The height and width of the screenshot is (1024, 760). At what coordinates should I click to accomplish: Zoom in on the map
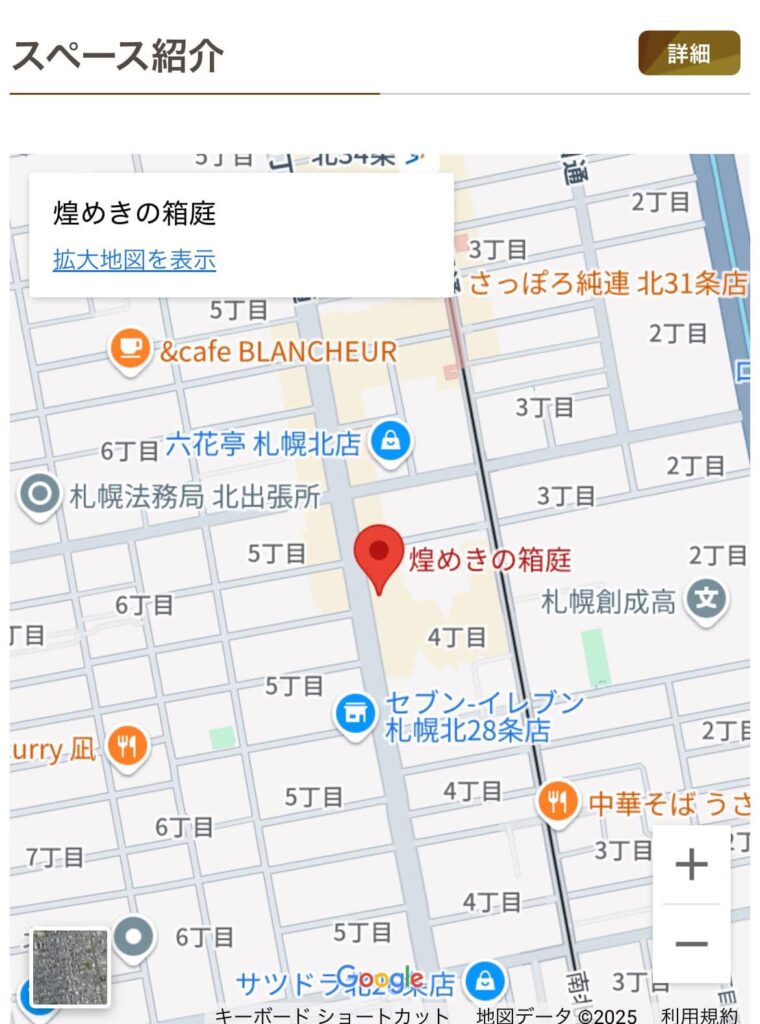click(691, 865)
